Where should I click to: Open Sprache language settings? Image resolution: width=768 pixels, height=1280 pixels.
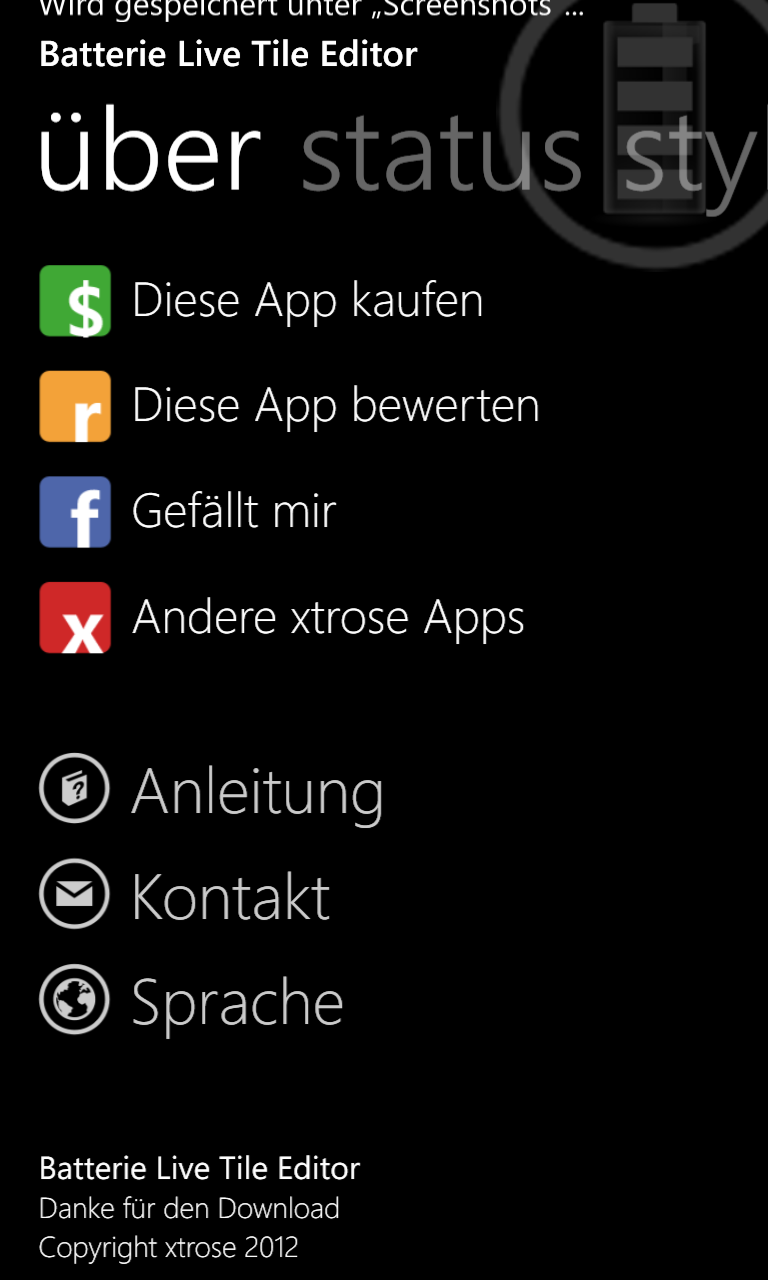pos(191,1000)
